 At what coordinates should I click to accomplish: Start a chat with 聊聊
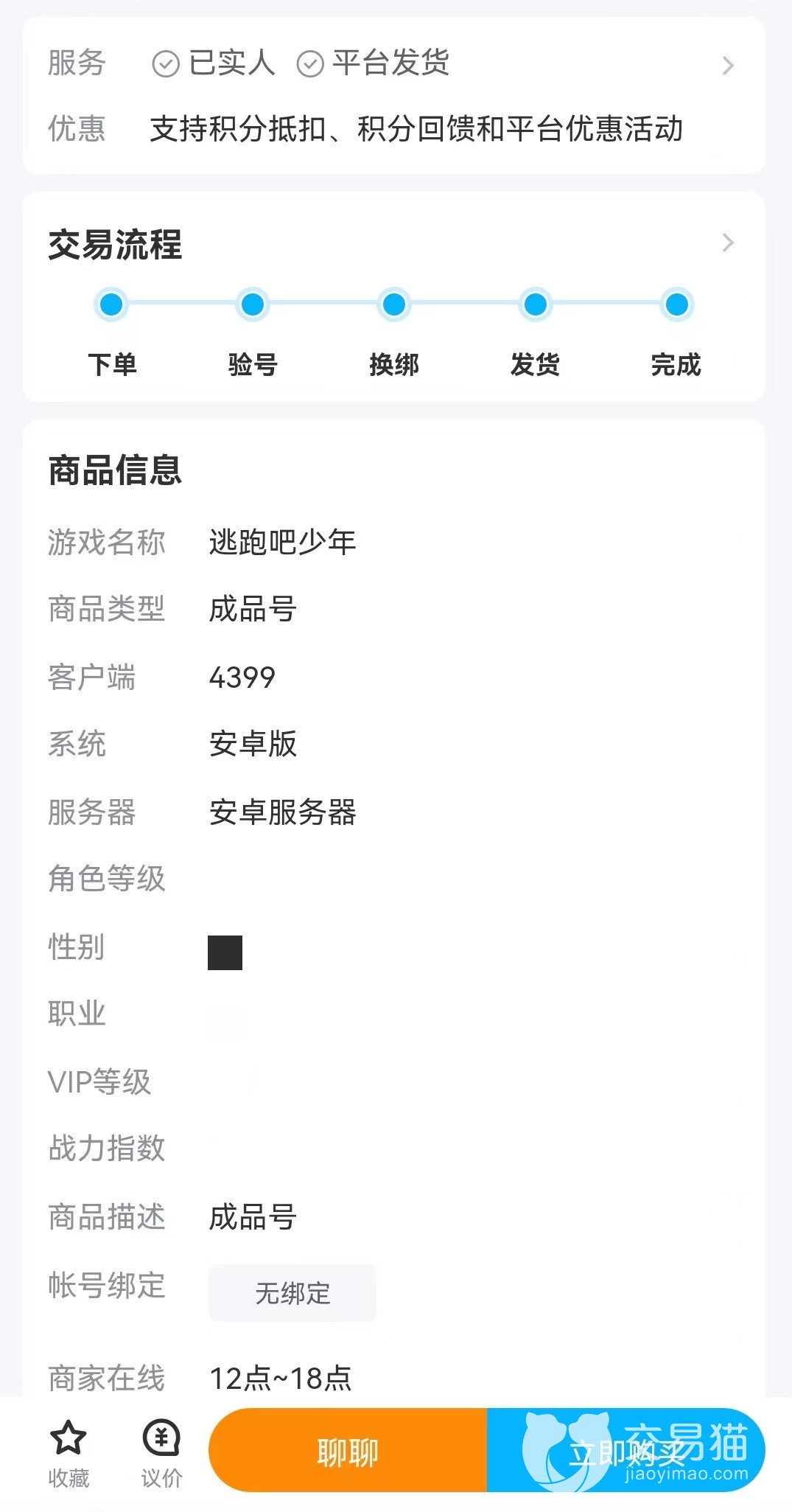[348, 1451]
